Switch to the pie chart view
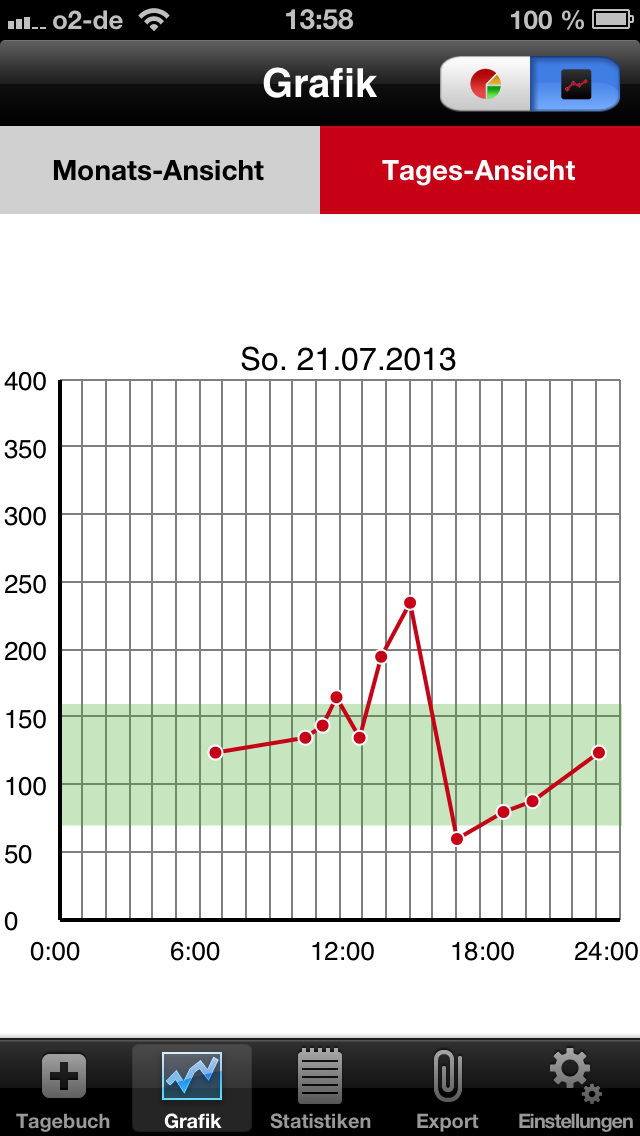The image size is (640, 1136). point(486,84)
